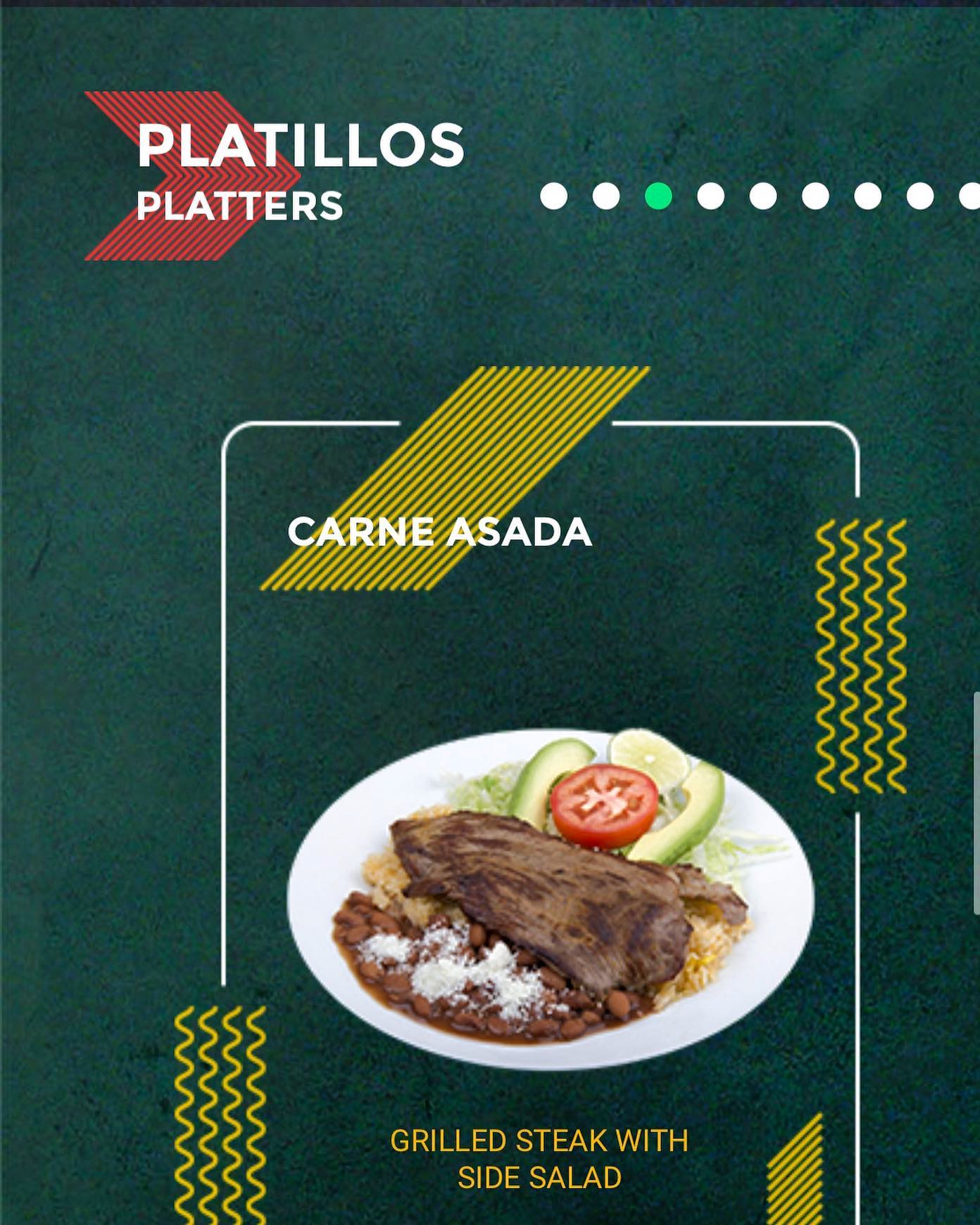Open the sixth menu page dot
Viewport: 980px width, 1225px height.
(815, 196)
